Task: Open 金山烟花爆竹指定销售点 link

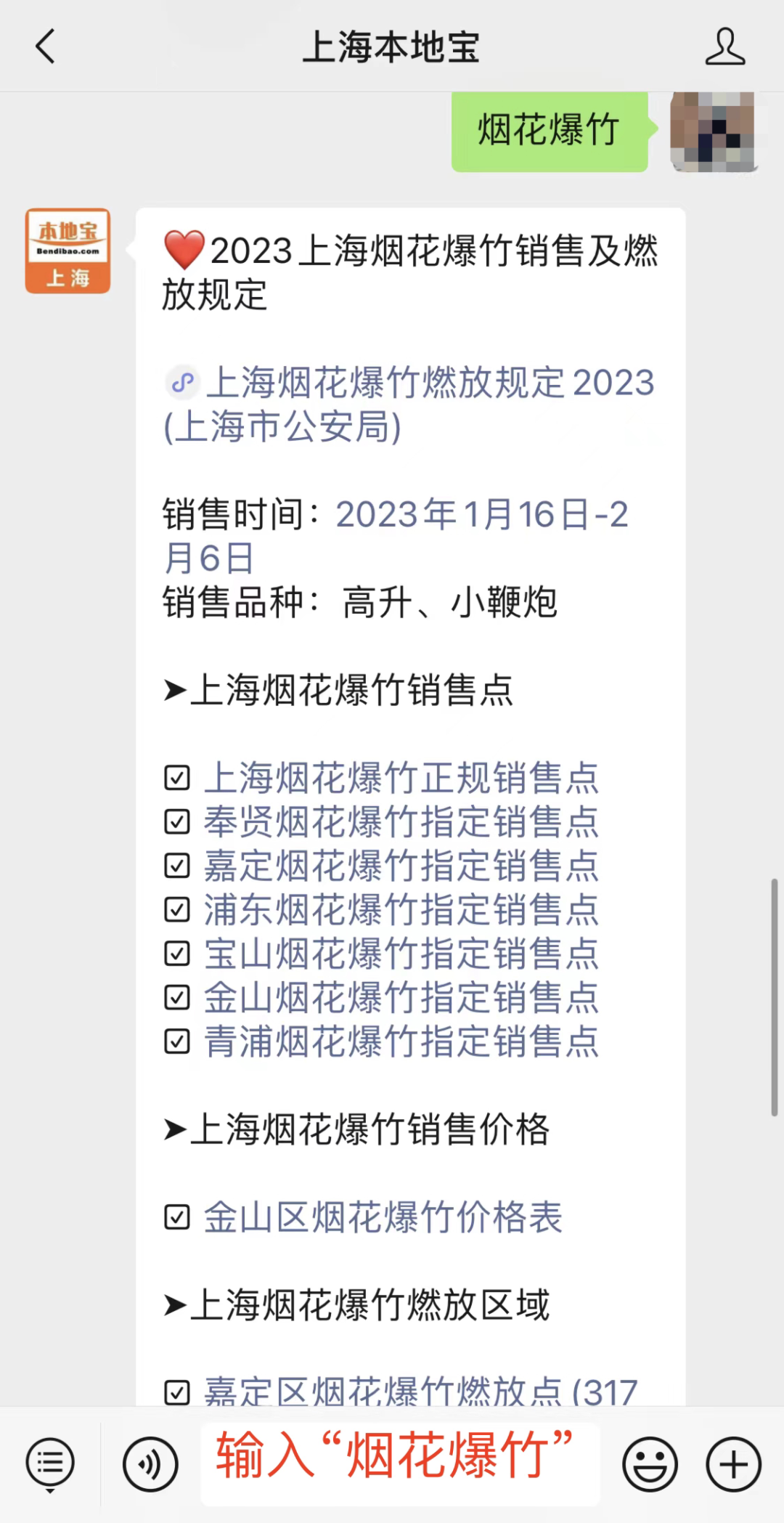Action: 401,998
